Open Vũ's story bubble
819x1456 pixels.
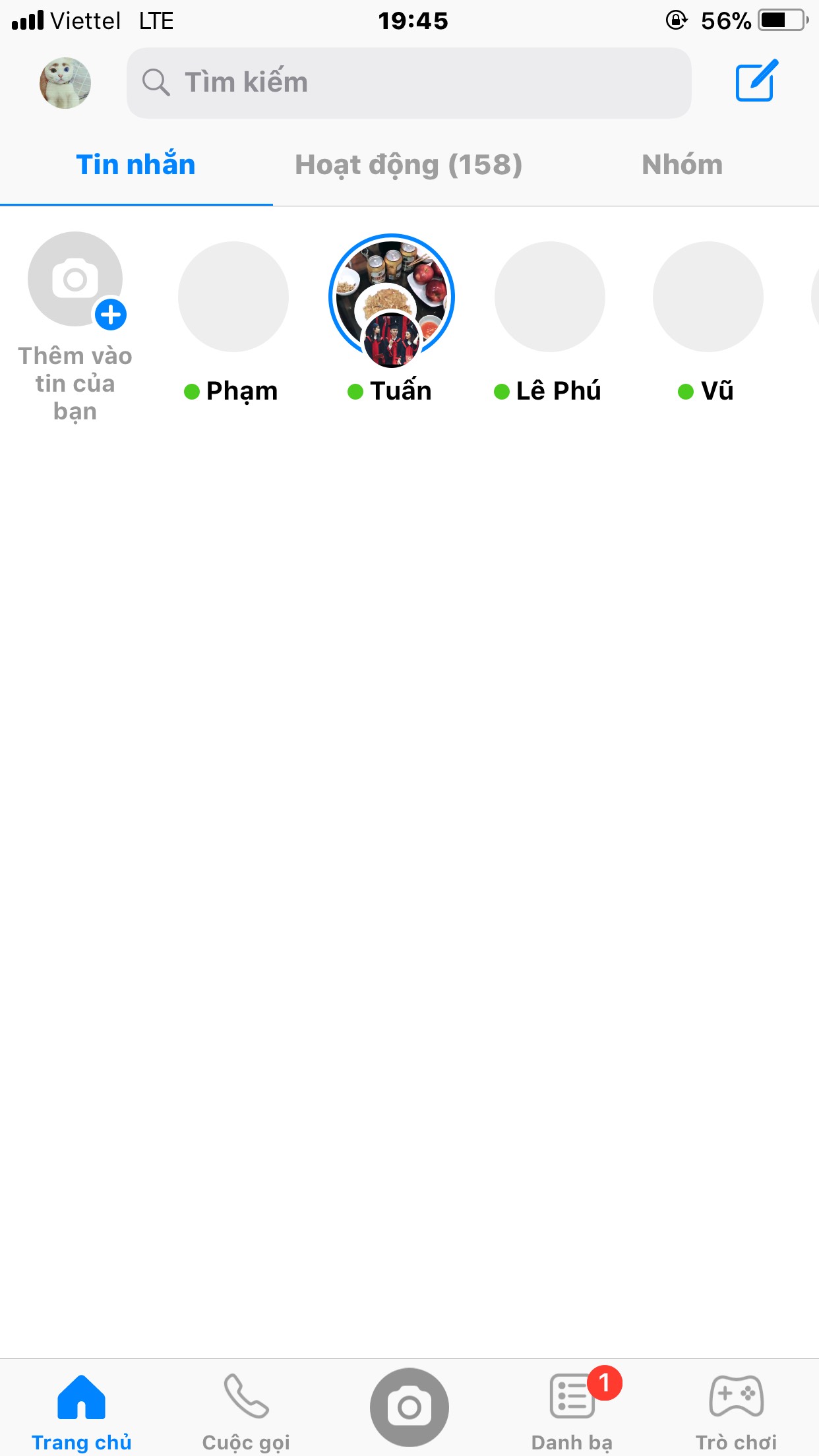point(708,297)
